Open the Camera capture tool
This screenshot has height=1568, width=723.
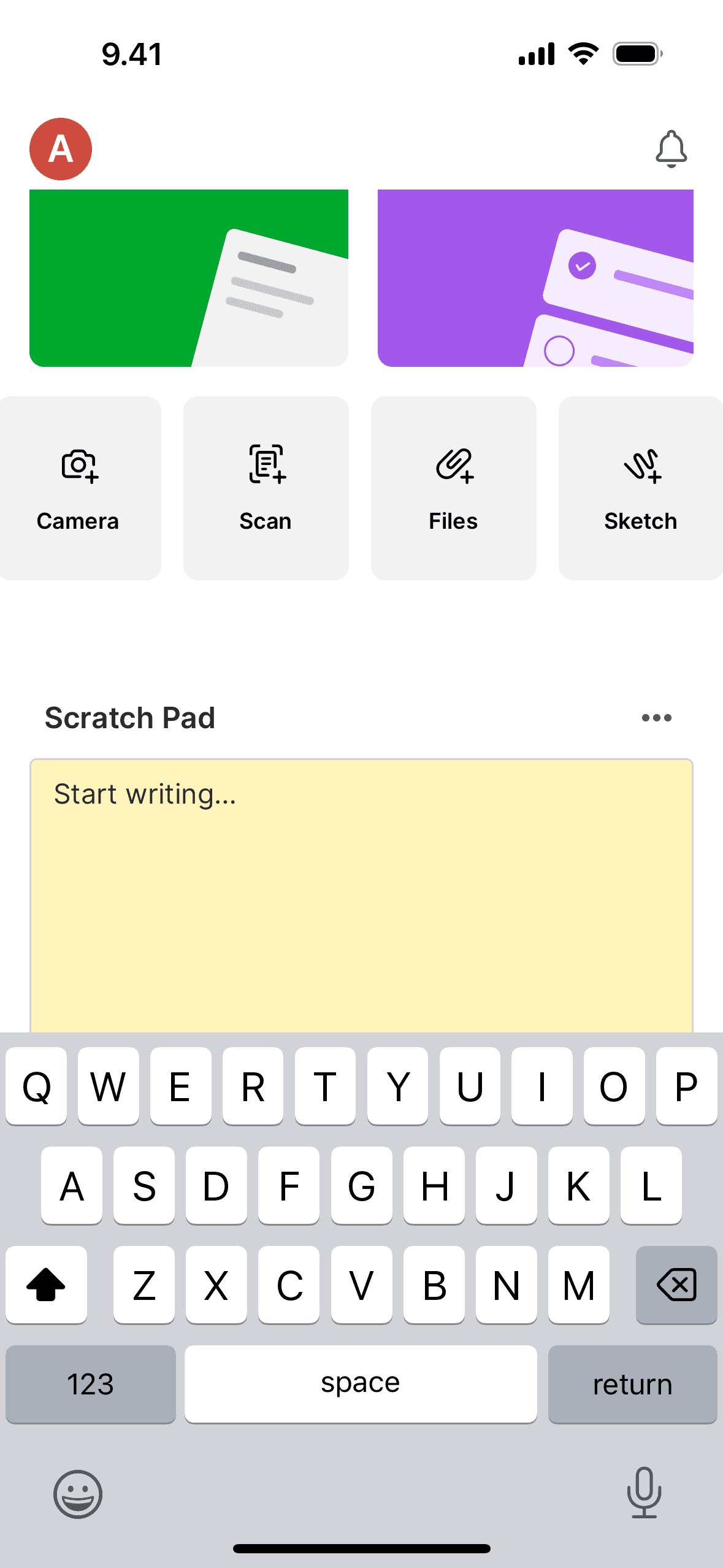point(78,488)
